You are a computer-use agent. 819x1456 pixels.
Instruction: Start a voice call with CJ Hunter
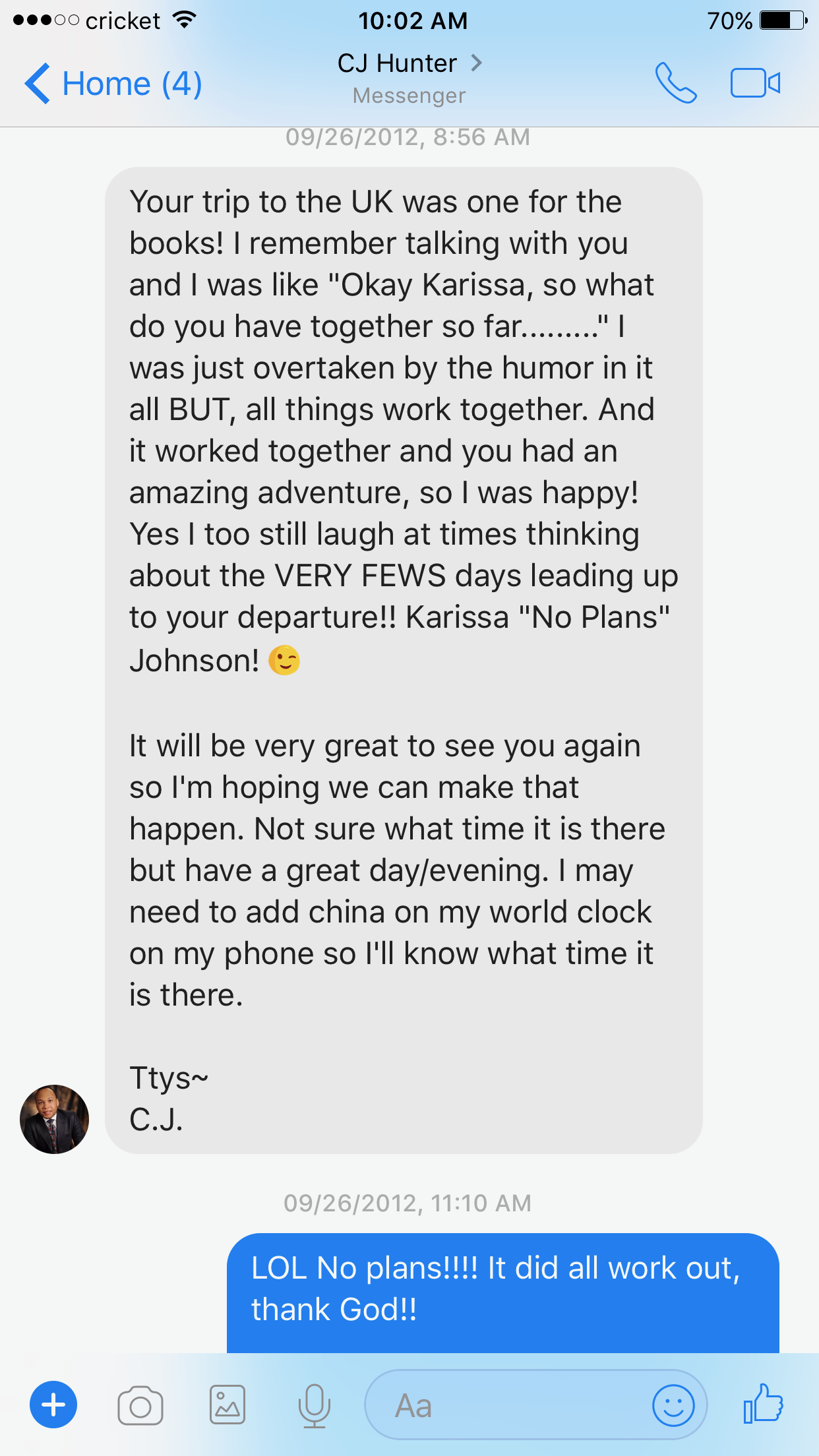pos(675,84)
